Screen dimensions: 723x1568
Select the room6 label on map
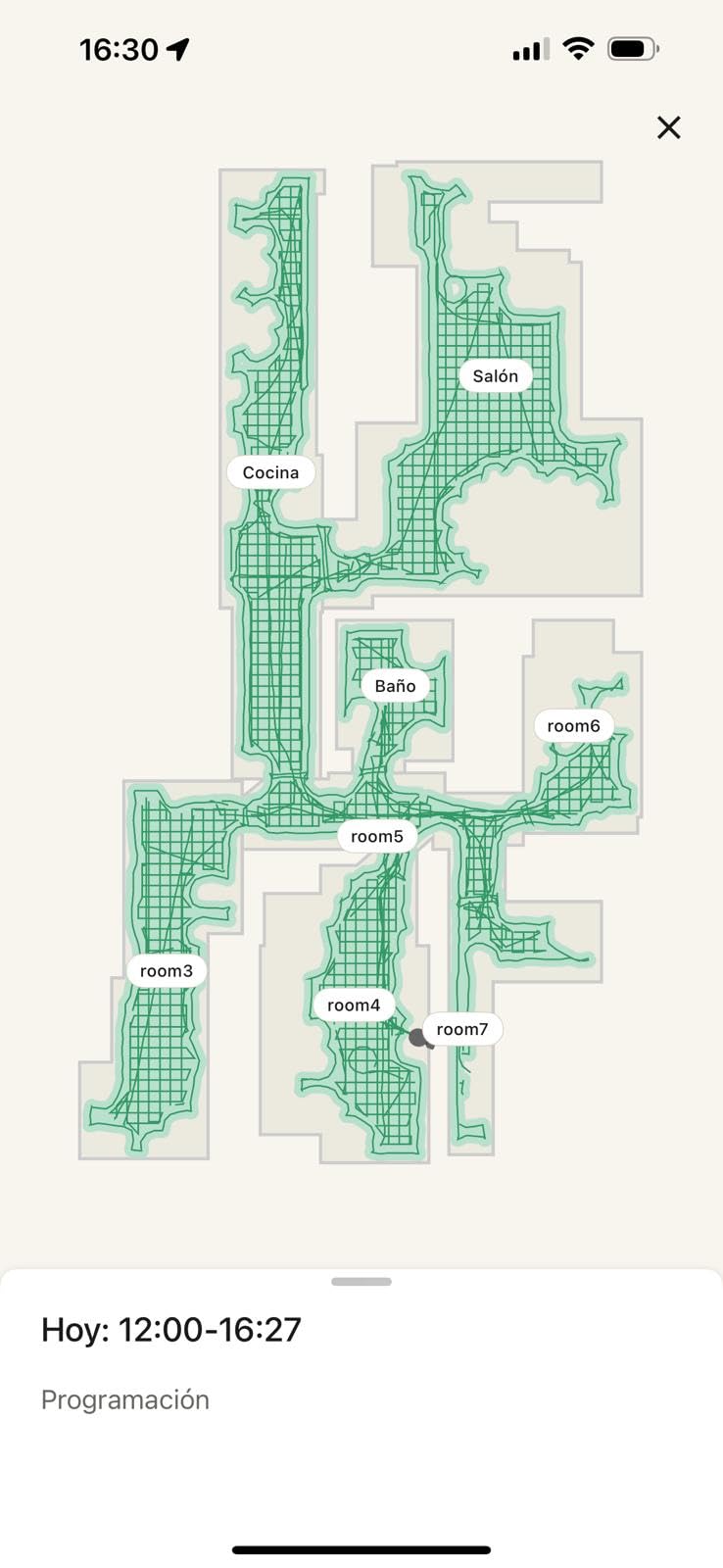click(573, 726)
